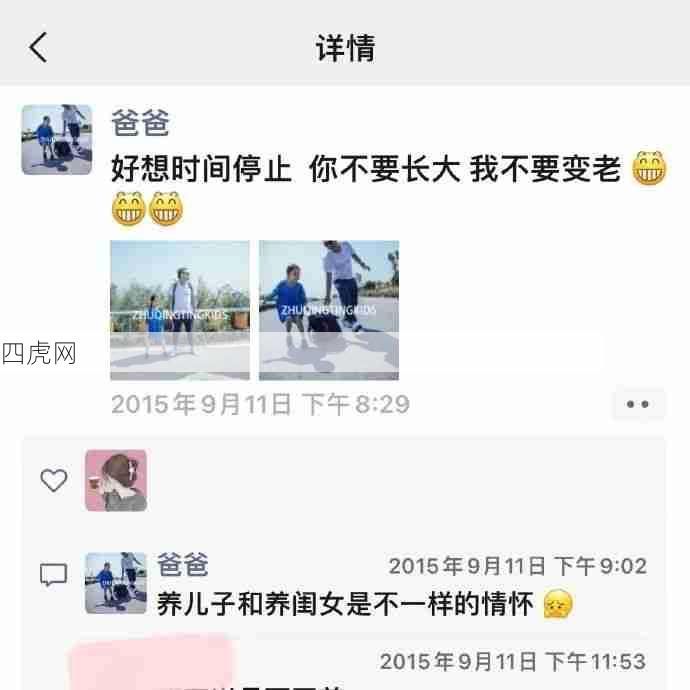Open the first photo in the post

tap(180, 310)
